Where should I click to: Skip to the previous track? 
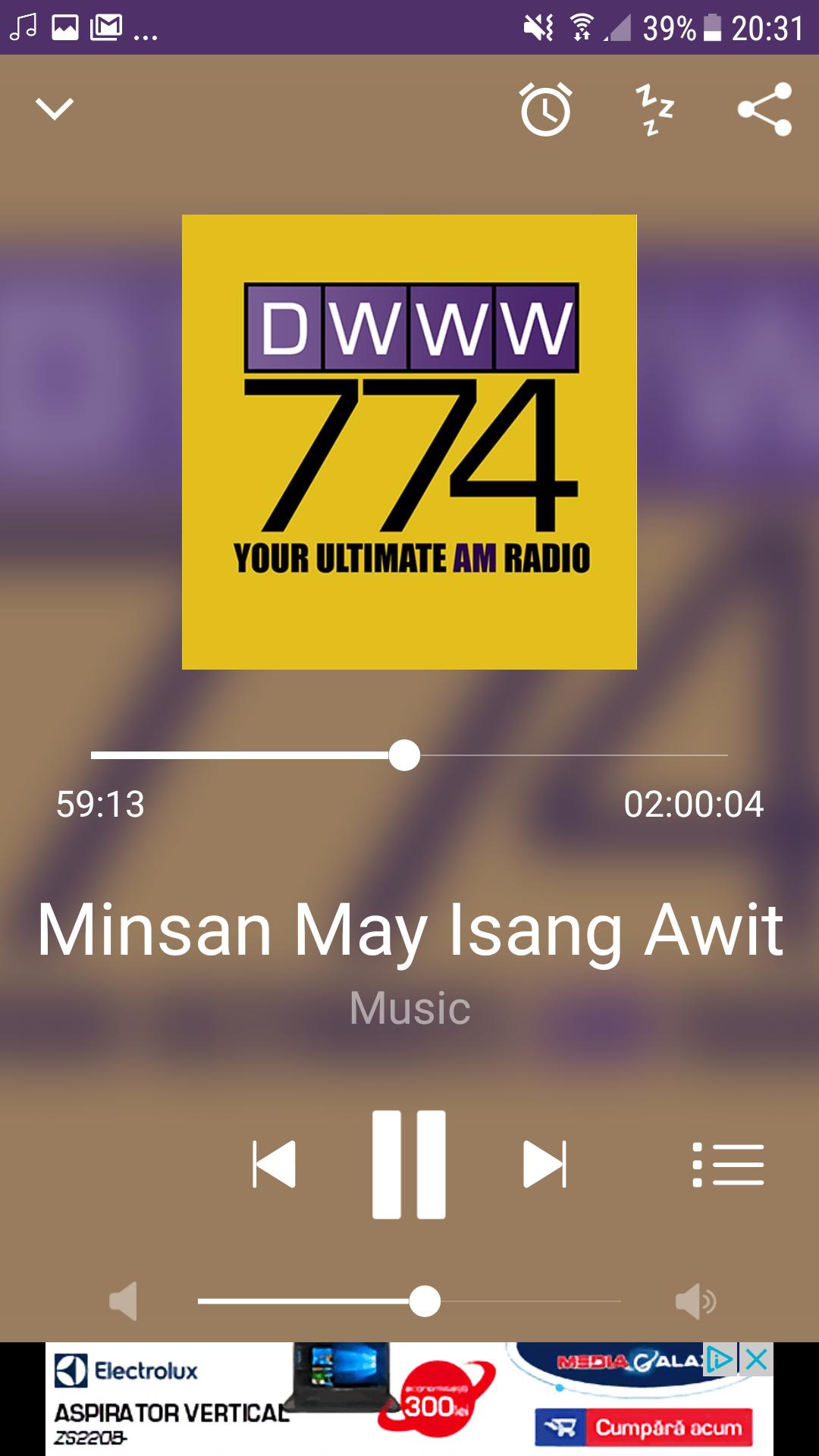coord(274,1164)
